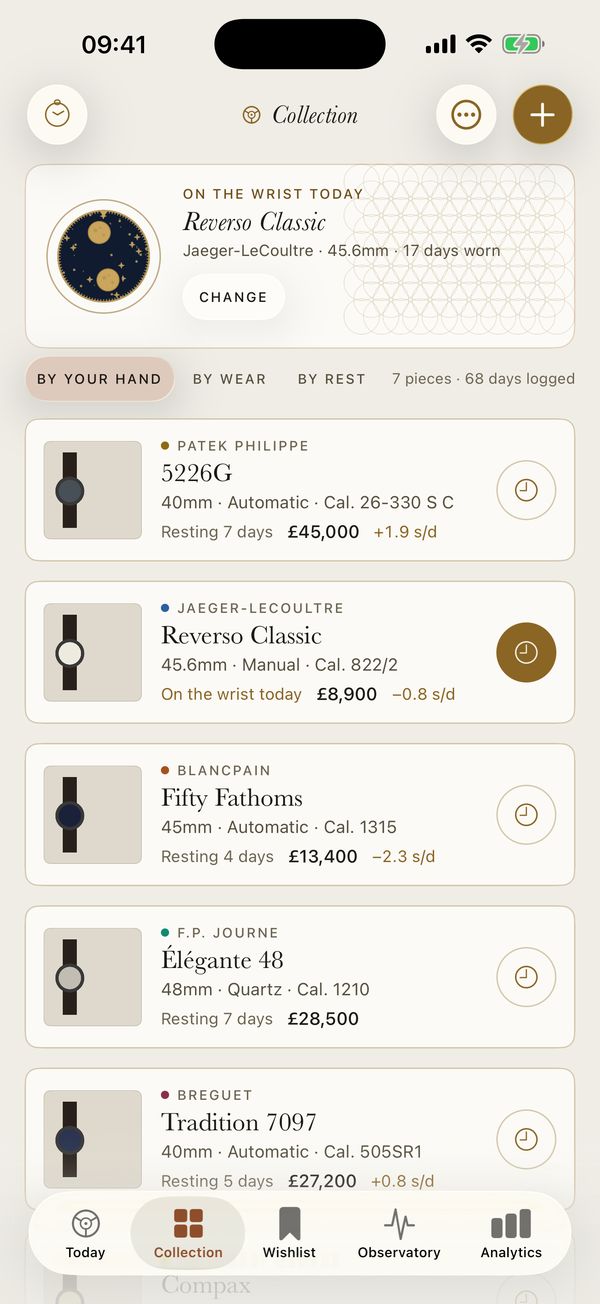The width and height of the screenshot is (600, 1304).
Task: Switch to the Wishlist tab
Action: click(x=289, y=1234)
